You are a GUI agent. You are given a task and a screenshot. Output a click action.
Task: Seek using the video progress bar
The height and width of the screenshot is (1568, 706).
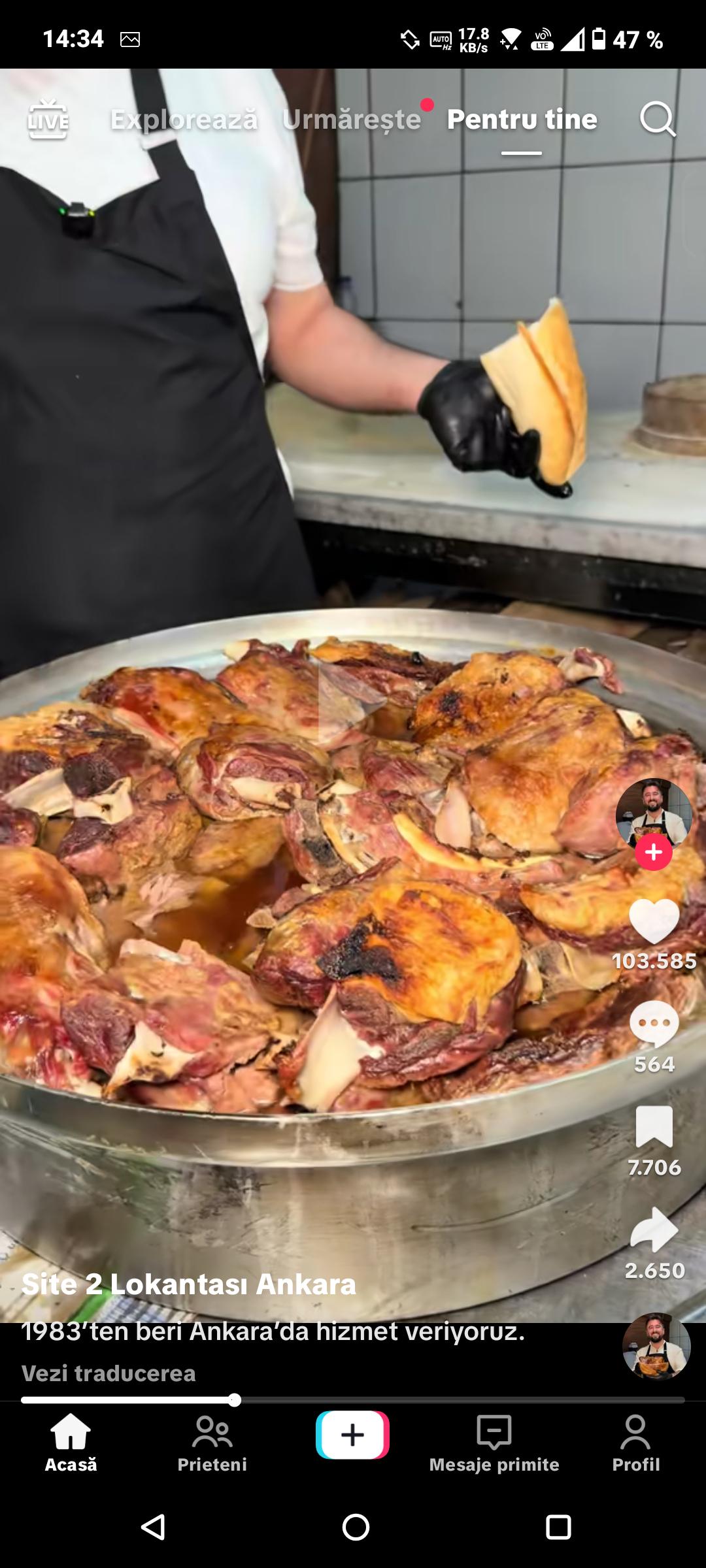click(x=353, y=1400)
